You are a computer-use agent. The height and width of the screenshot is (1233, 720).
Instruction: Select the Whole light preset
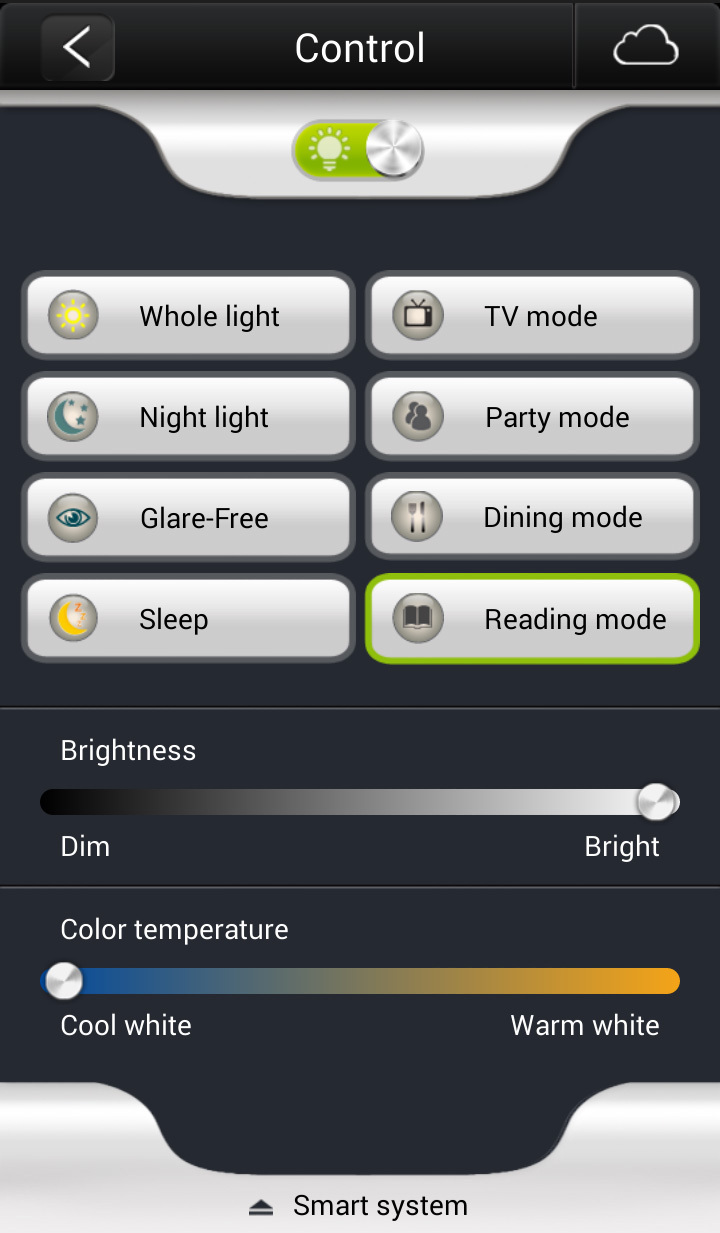(x=188, y=316)
